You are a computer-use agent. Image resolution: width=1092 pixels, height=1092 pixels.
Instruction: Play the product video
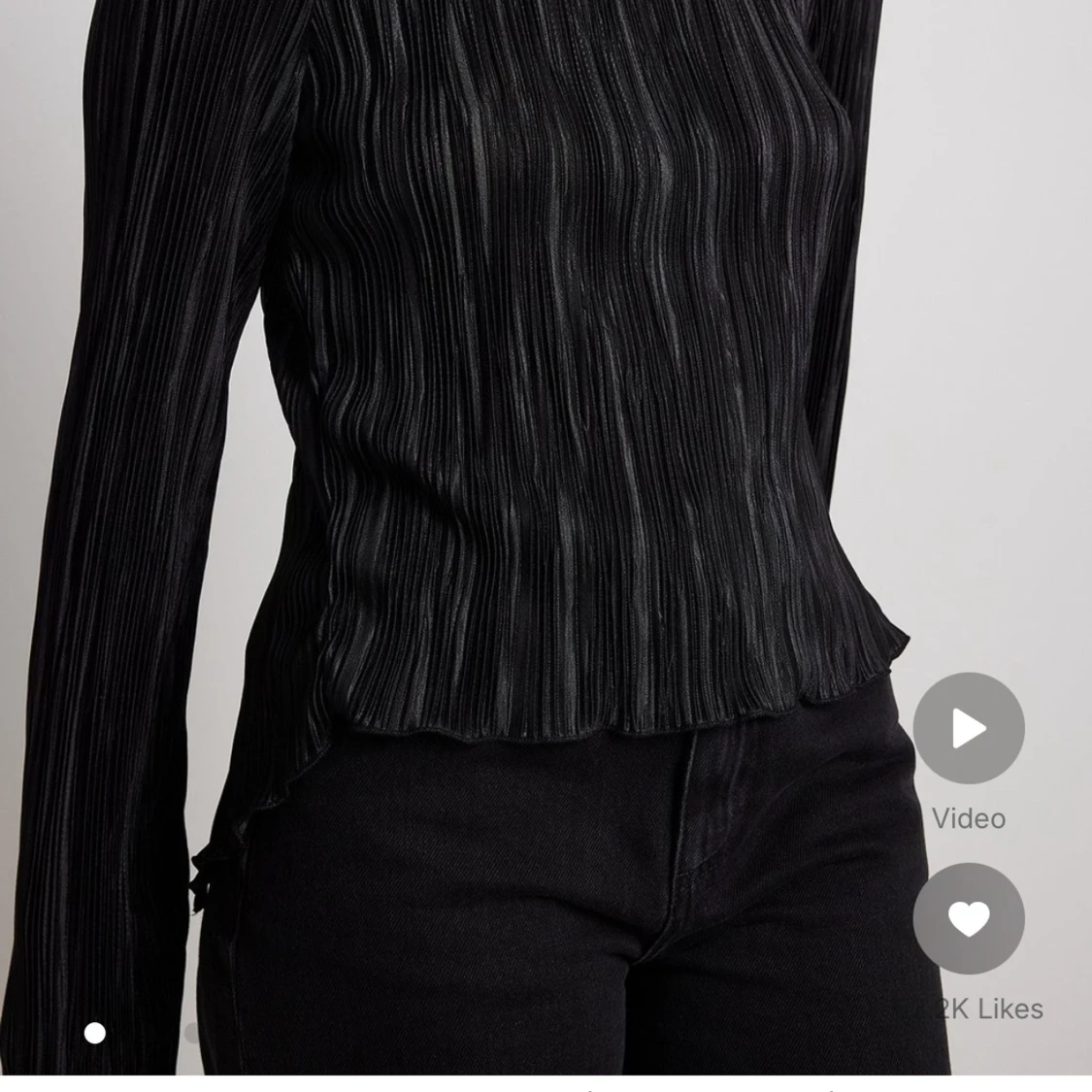pos(968,728)
